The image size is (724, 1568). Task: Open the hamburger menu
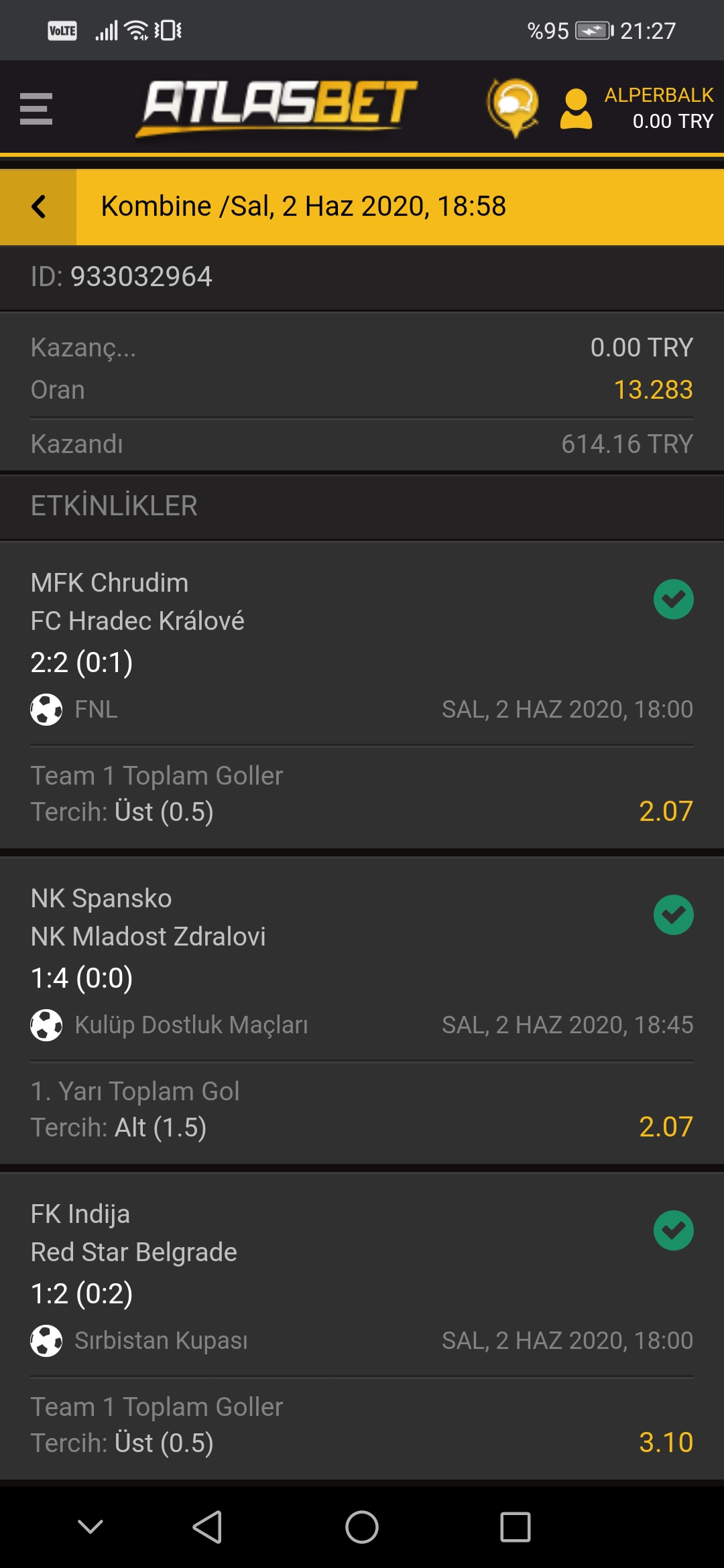(36, 109)
